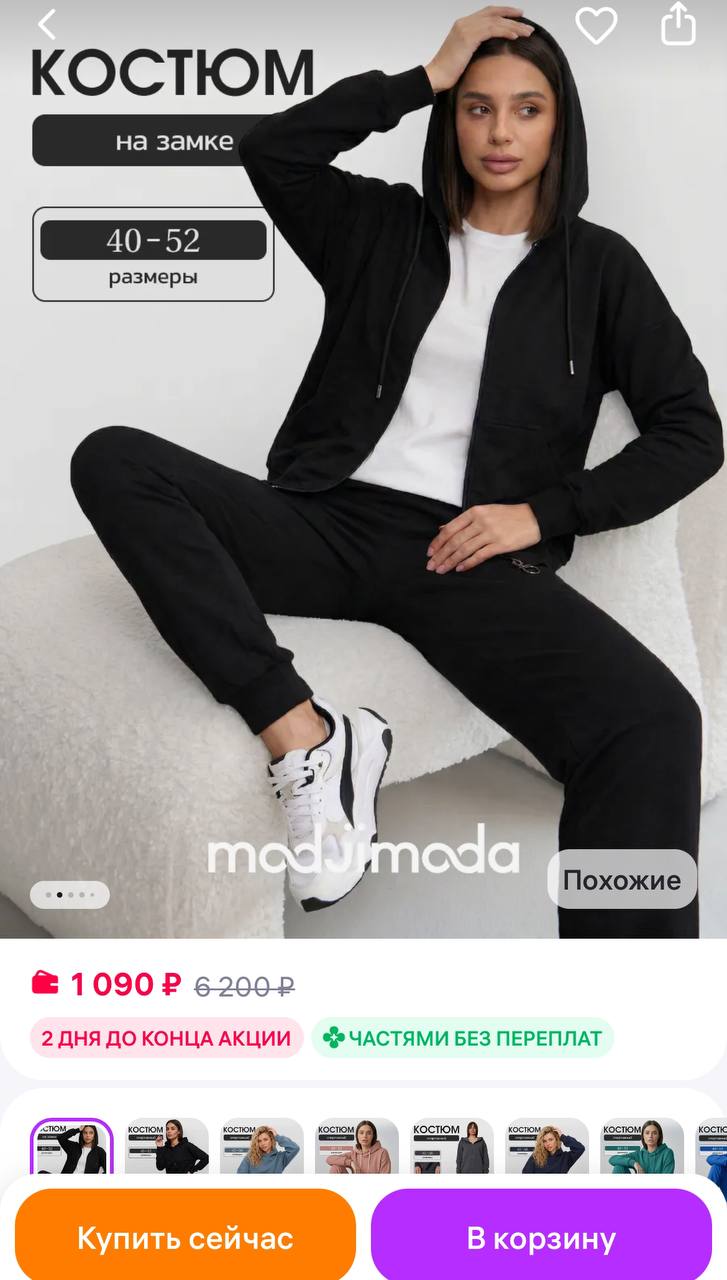Share this product
Viewport: 727px width, 1280px height.
[678, 24]
